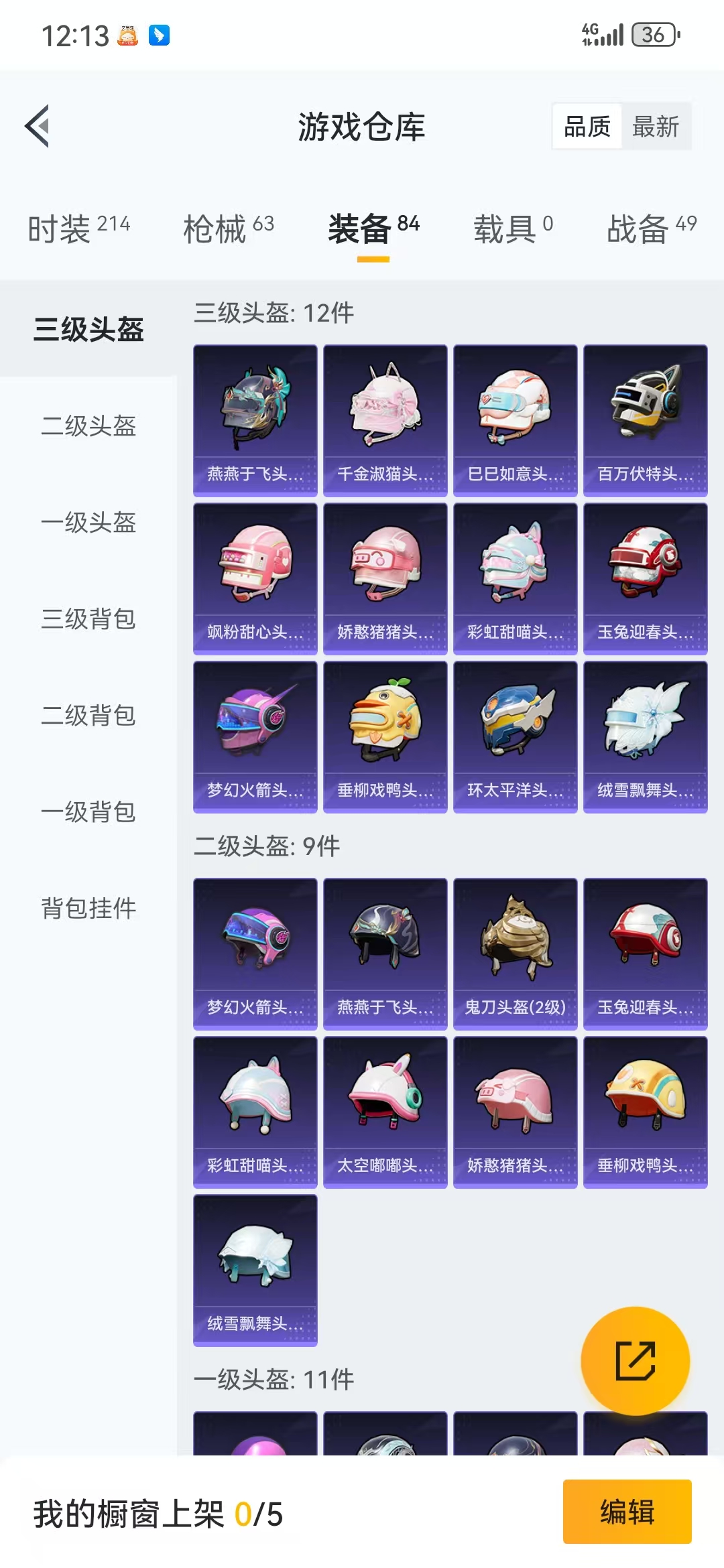Sort warehouse by 最新
Viewport: 724px width, 1568px height.
point(656,126)
